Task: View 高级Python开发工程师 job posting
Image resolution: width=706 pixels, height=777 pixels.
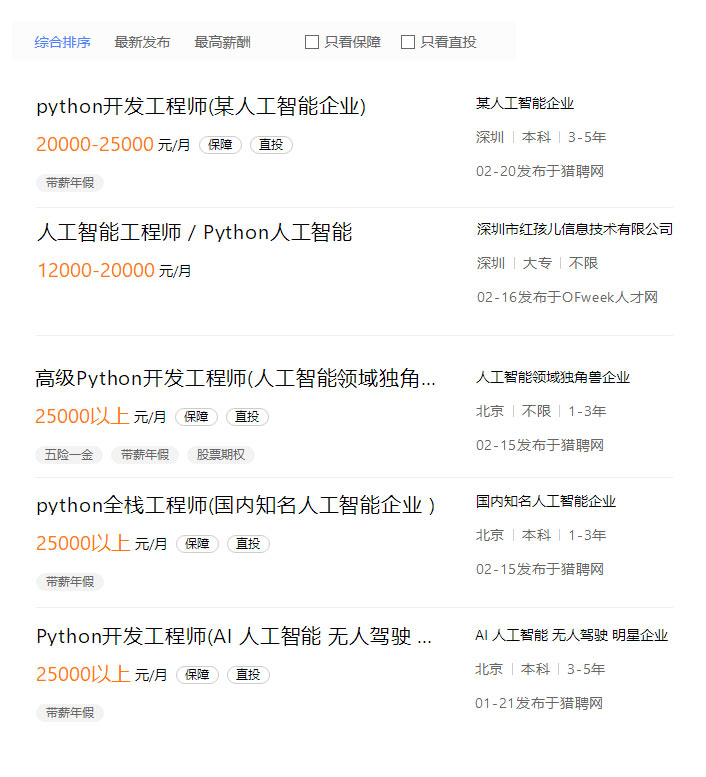Action: pos(236,378)
